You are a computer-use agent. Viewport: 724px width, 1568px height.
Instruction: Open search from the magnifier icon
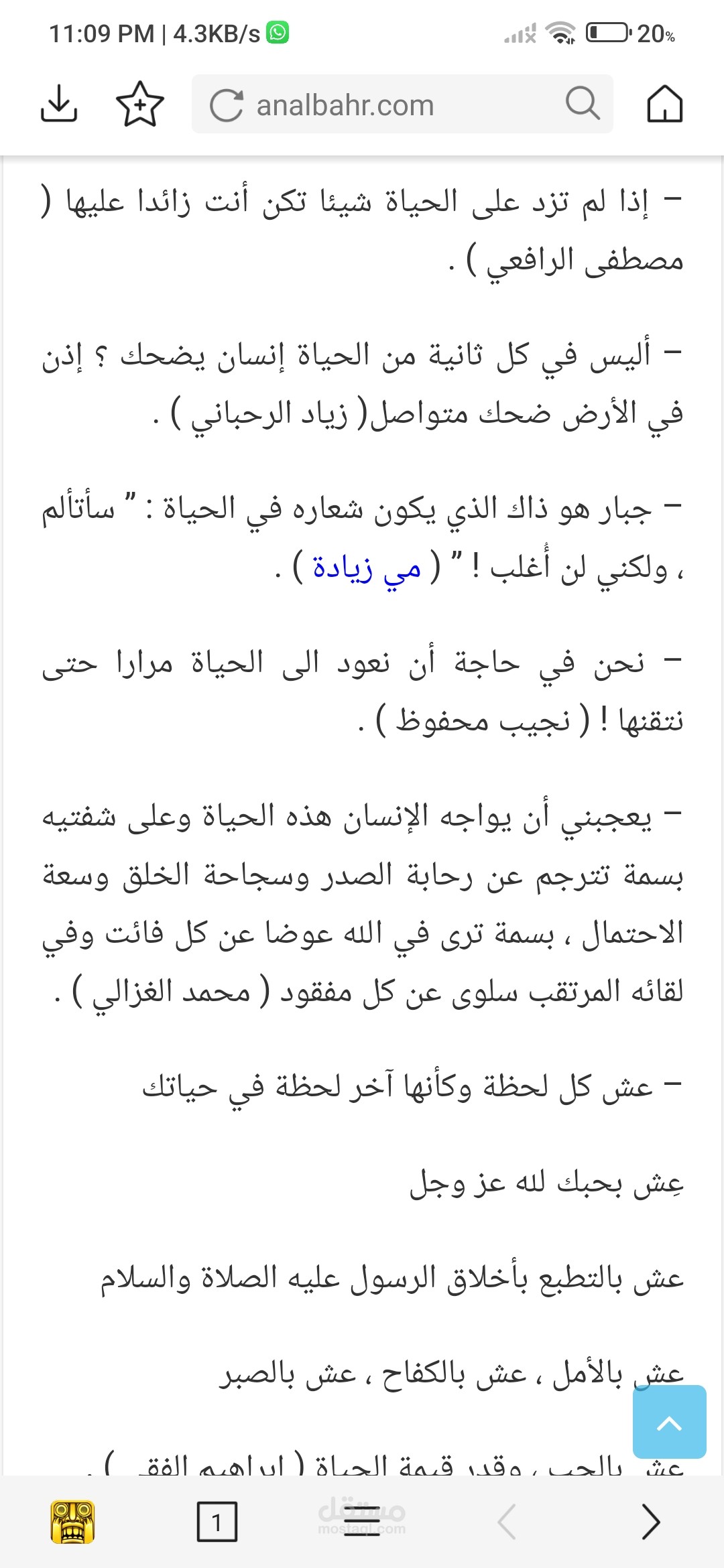(x=583, y=104)
